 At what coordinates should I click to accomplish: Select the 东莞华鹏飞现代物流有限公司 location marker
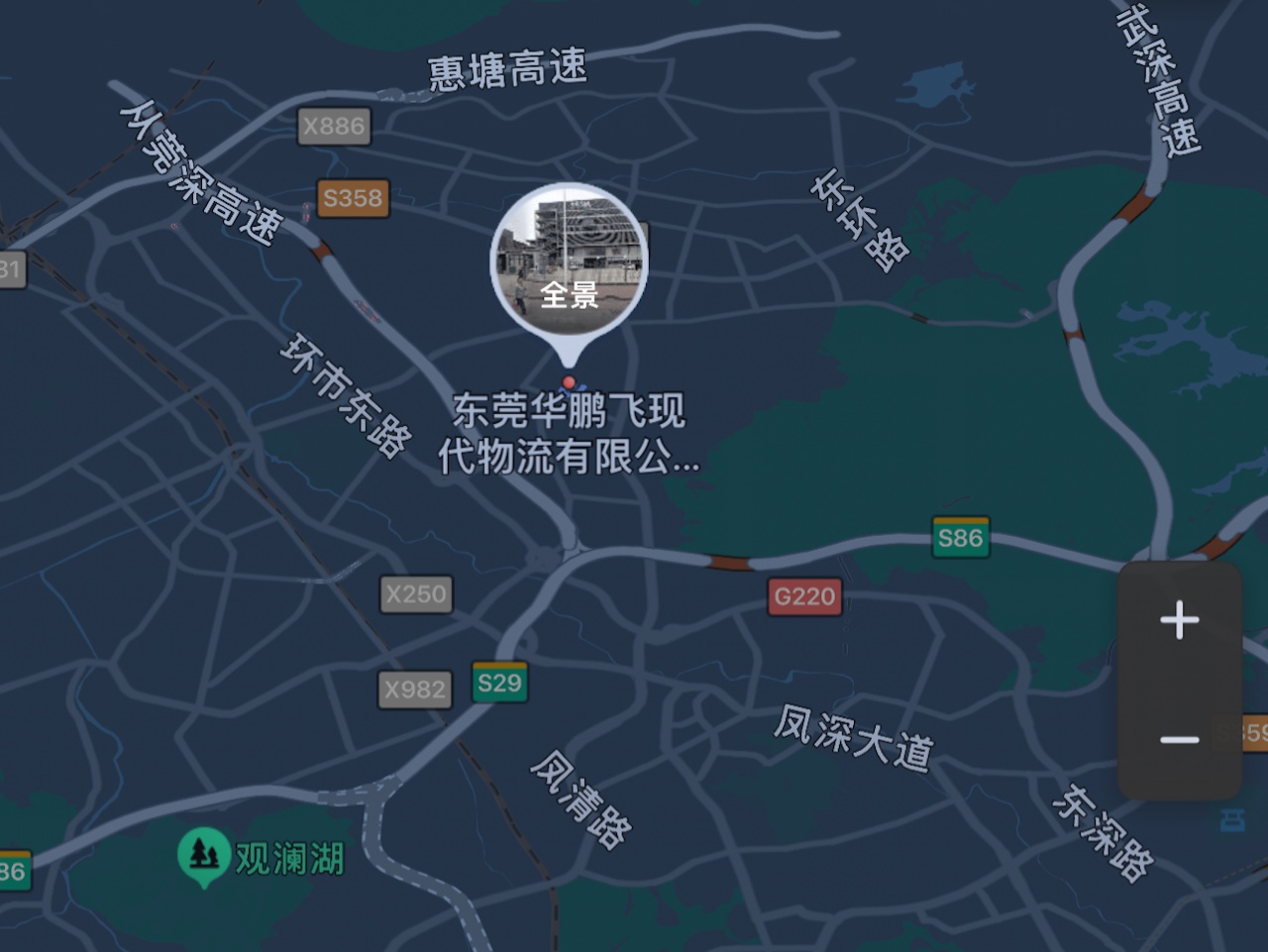(x=569, y=383)
